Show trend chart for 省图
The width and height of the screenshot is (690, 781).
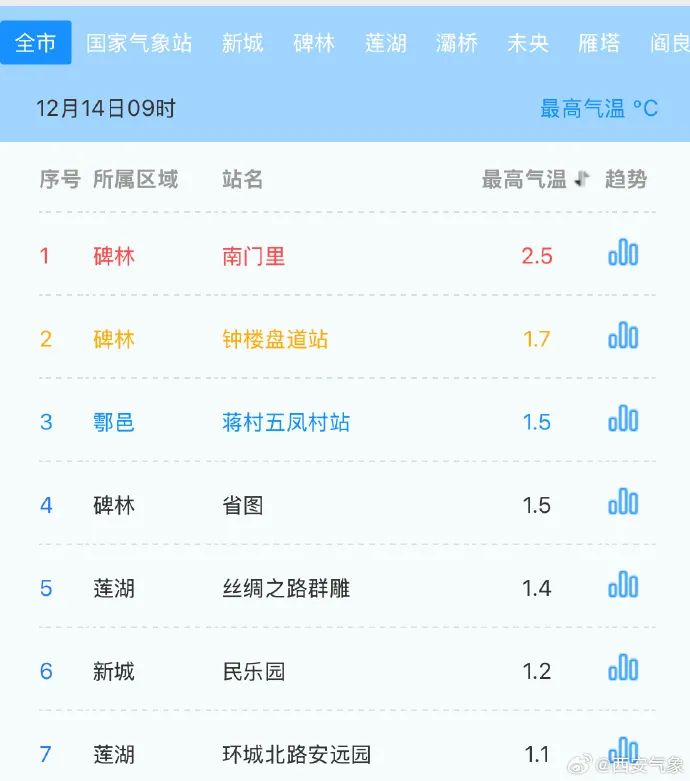(x=623, y=502)
